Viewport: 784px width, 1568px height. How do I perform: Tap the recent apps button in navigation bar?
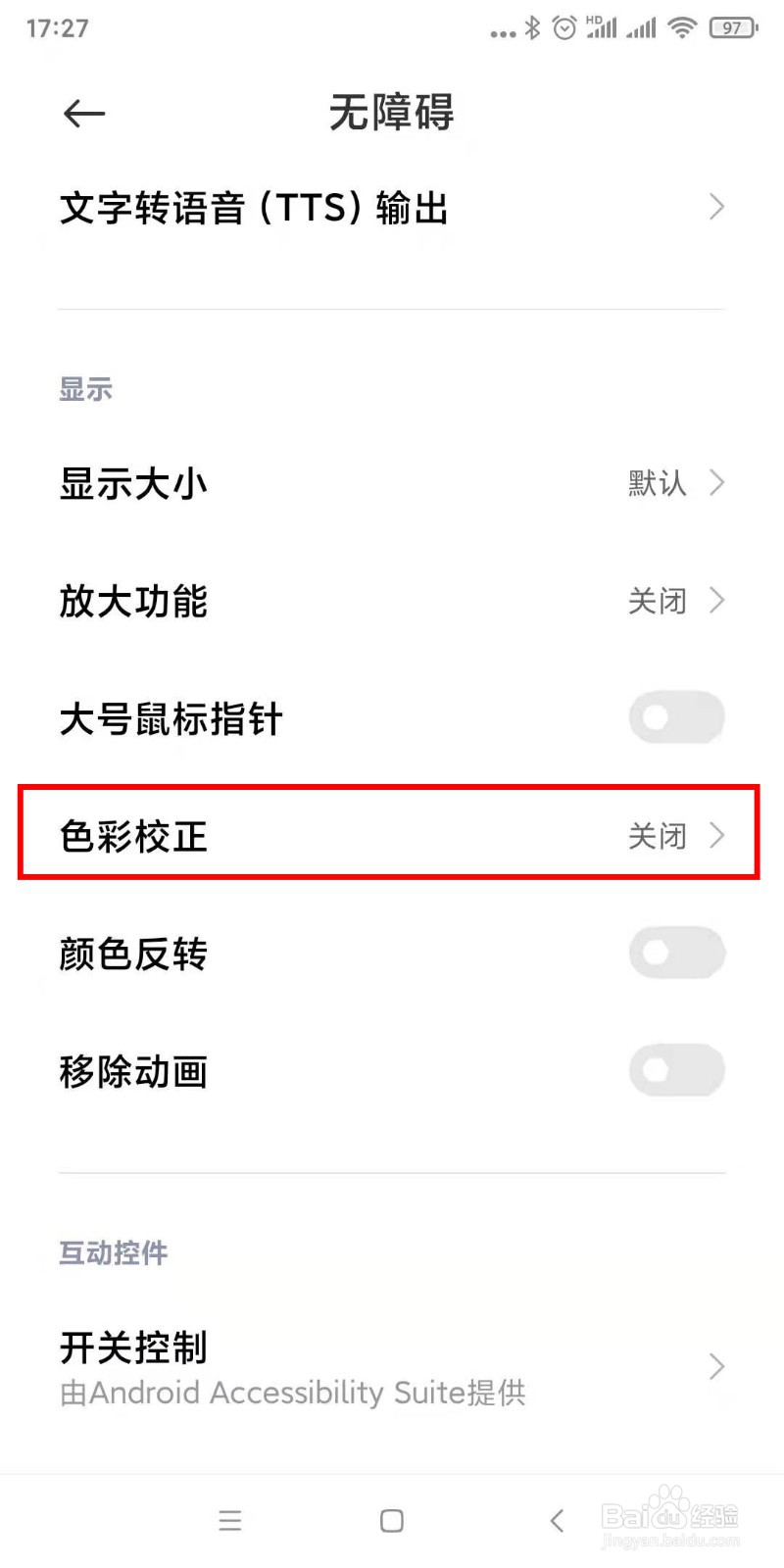click(x=230, y=1521)
